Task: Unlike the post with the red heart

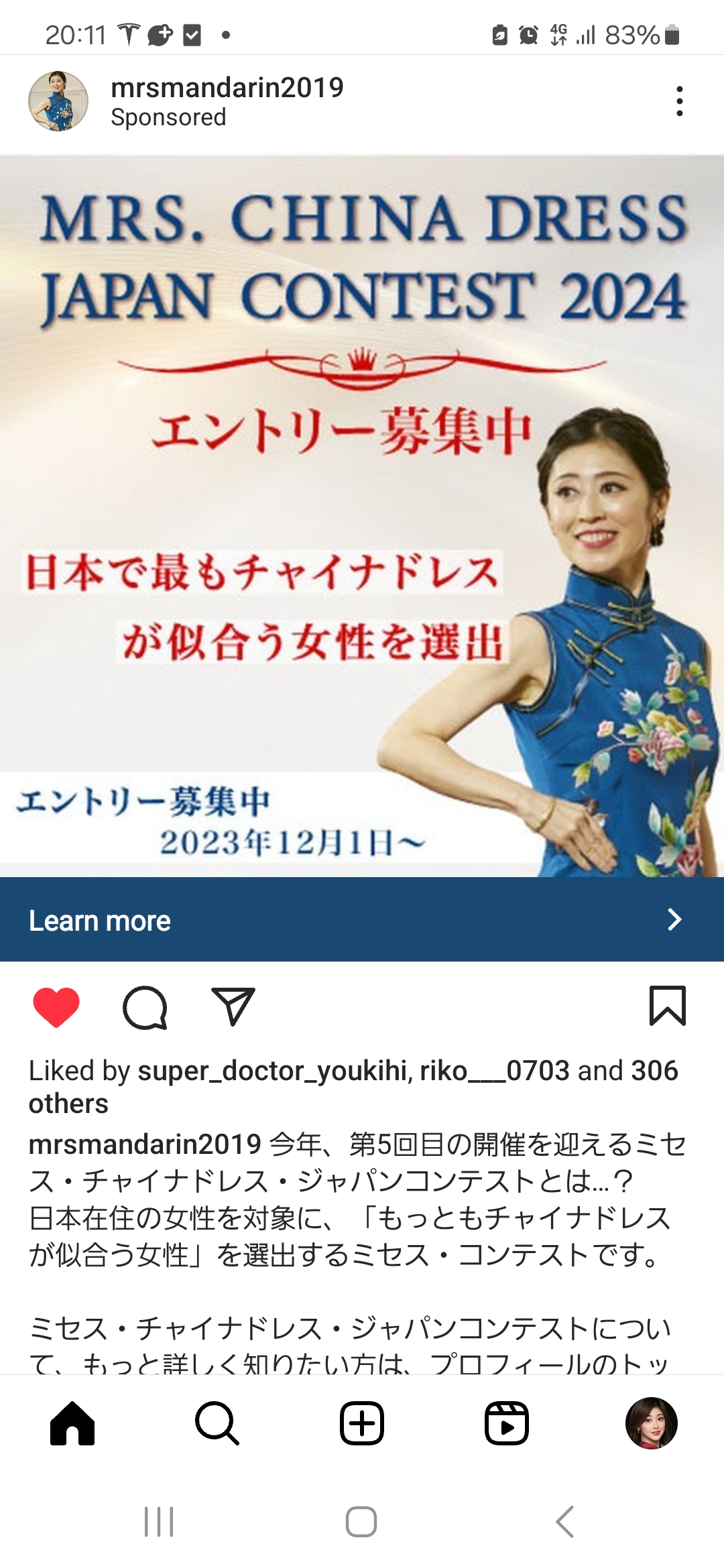Action: pos(56,1007)
